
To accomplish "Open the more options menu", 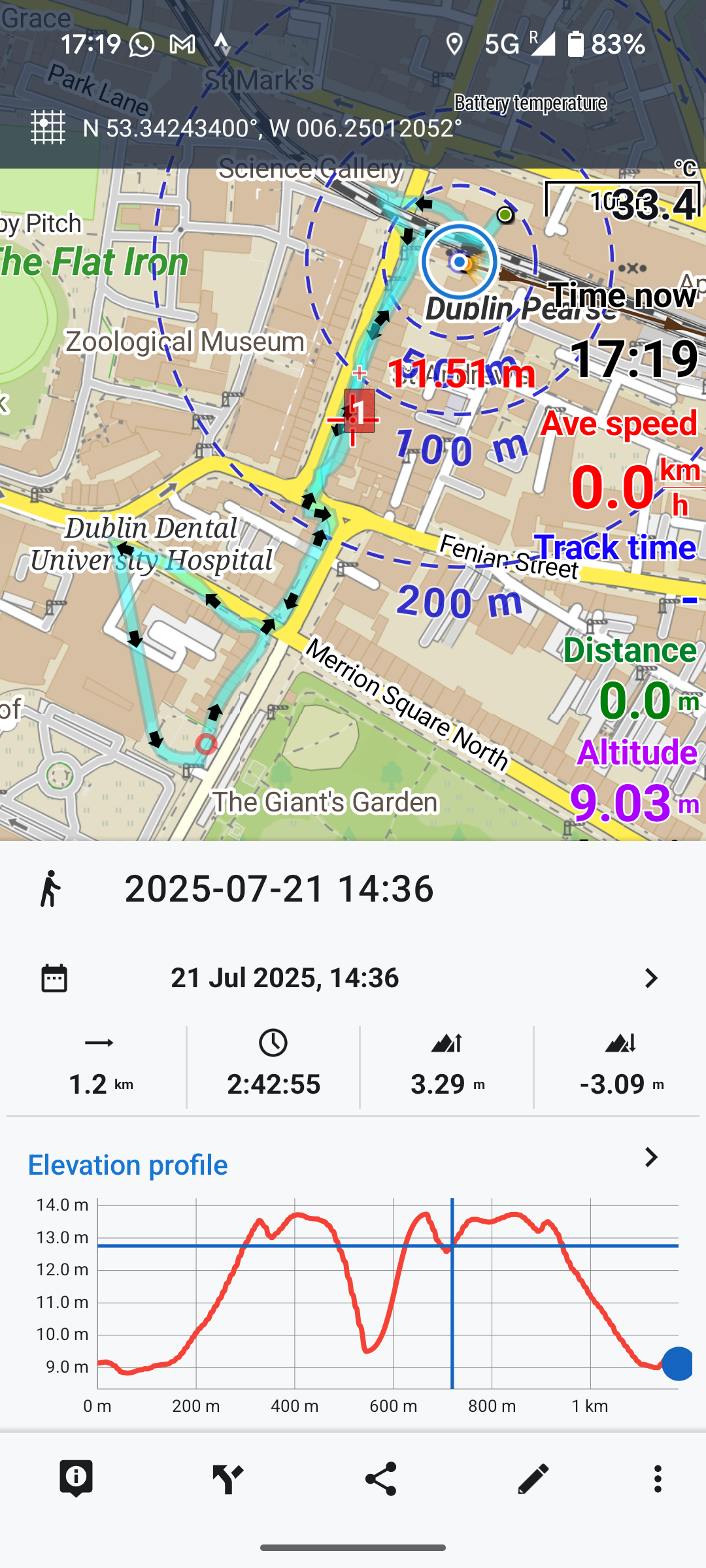I will click(658, 1478).
